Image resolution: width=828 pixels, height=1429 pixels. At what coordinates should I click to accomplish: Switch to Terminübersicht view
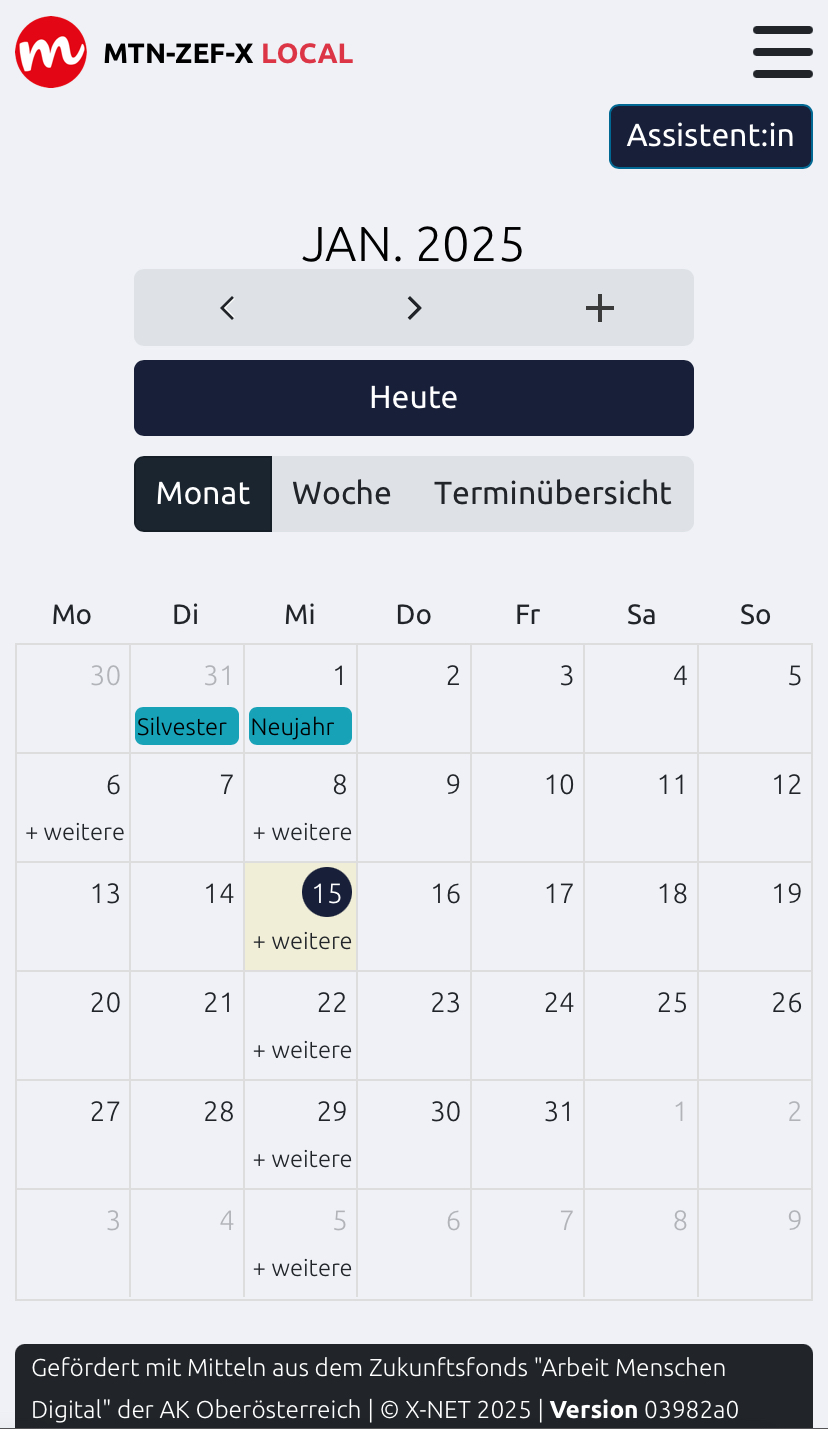552,494
